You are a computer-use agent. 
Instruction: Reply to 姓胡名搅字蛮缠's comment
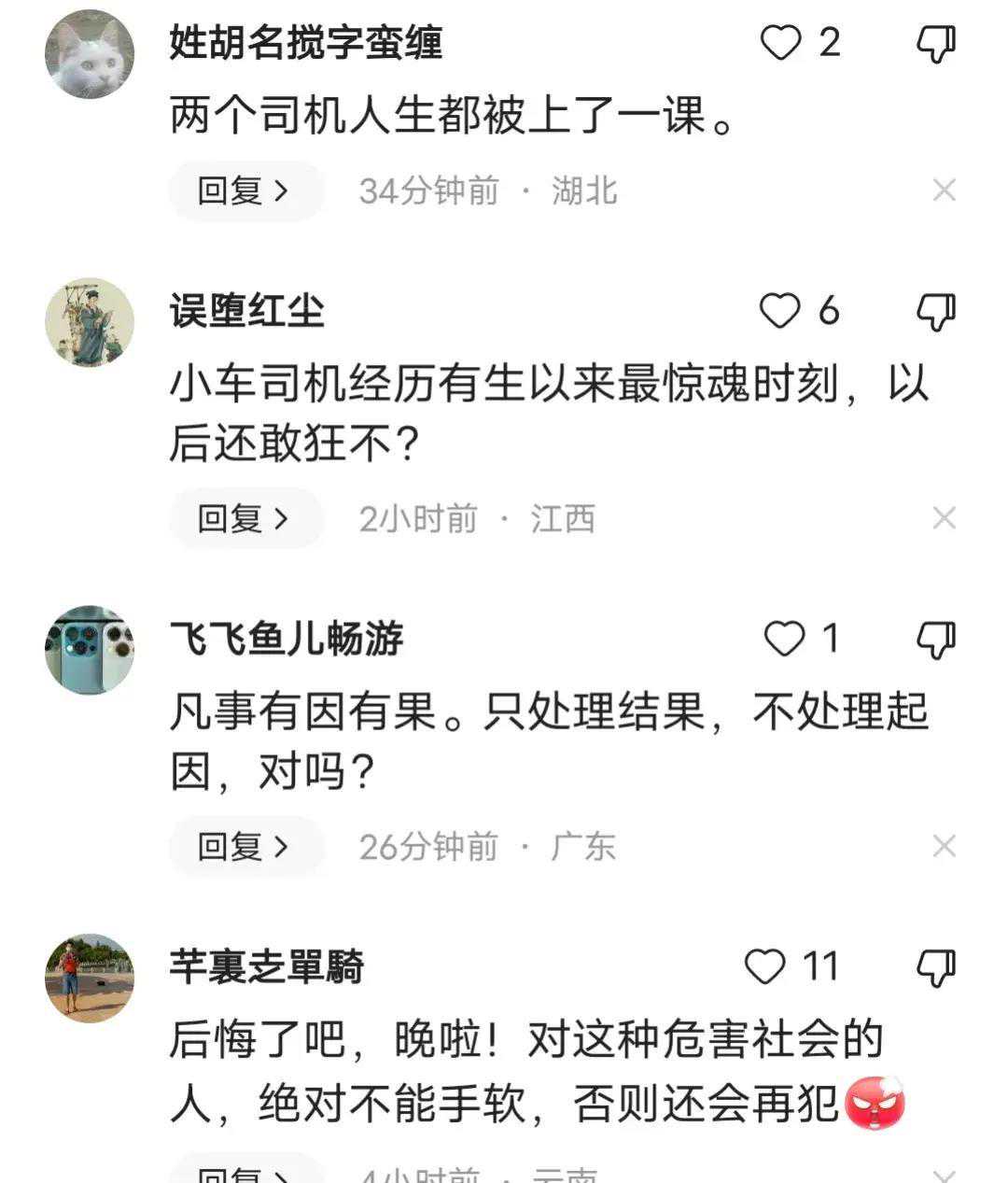(245, 190)
